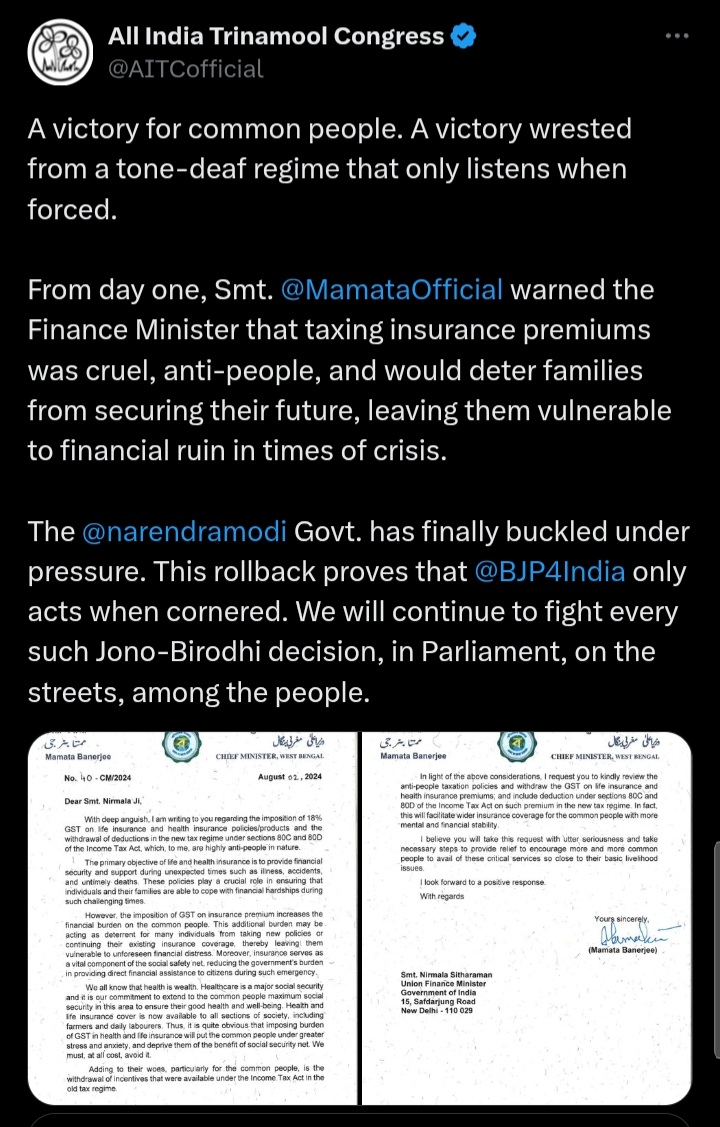
Task: View the second letter page with signature
Action: (x=526, y=919)
